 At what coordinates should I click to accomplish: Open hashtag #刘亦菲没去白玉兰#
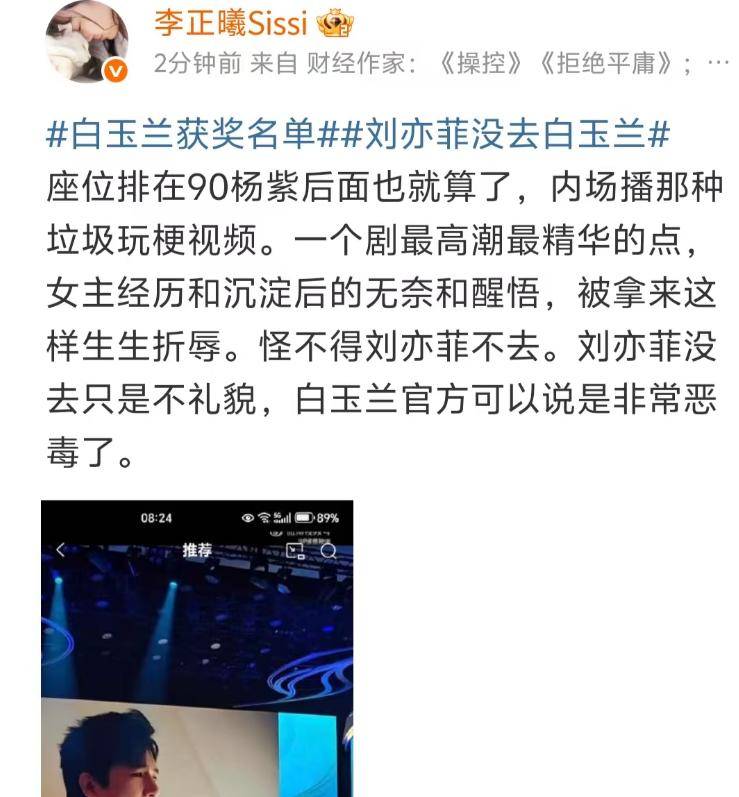coord(502,133)
